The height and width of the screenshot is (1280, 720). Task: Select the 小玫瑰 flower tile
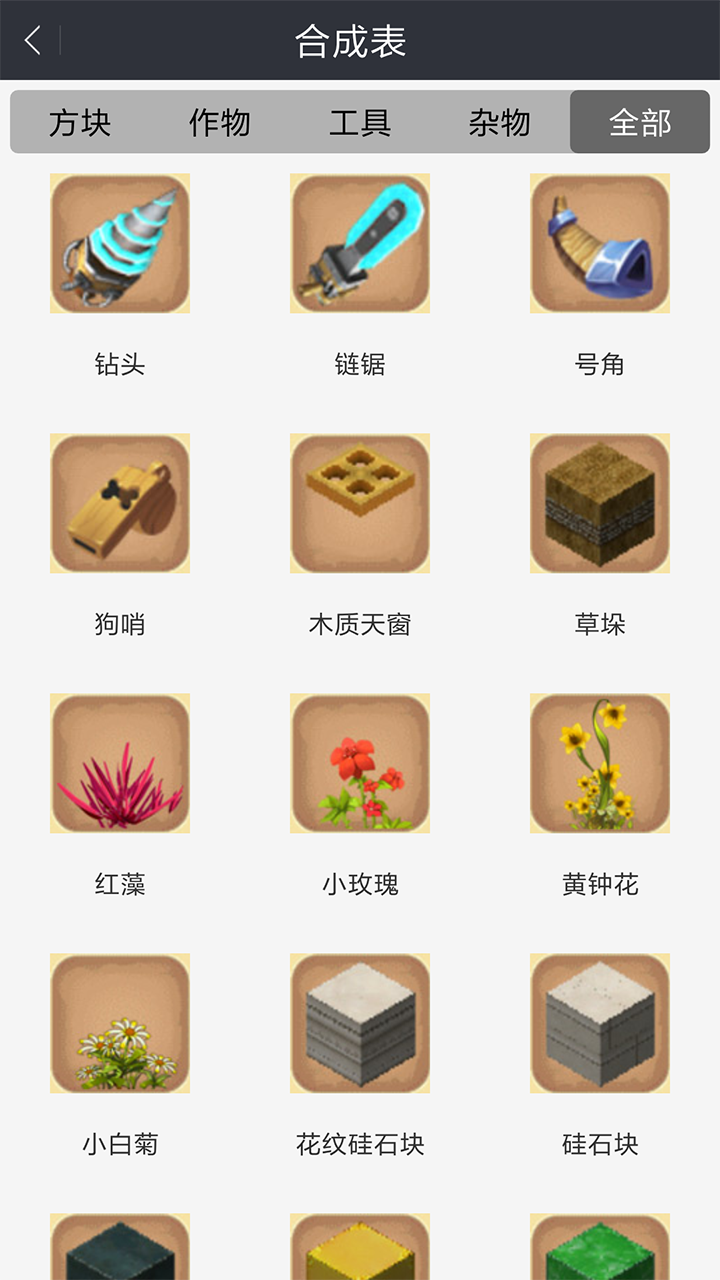click(360, 764)
